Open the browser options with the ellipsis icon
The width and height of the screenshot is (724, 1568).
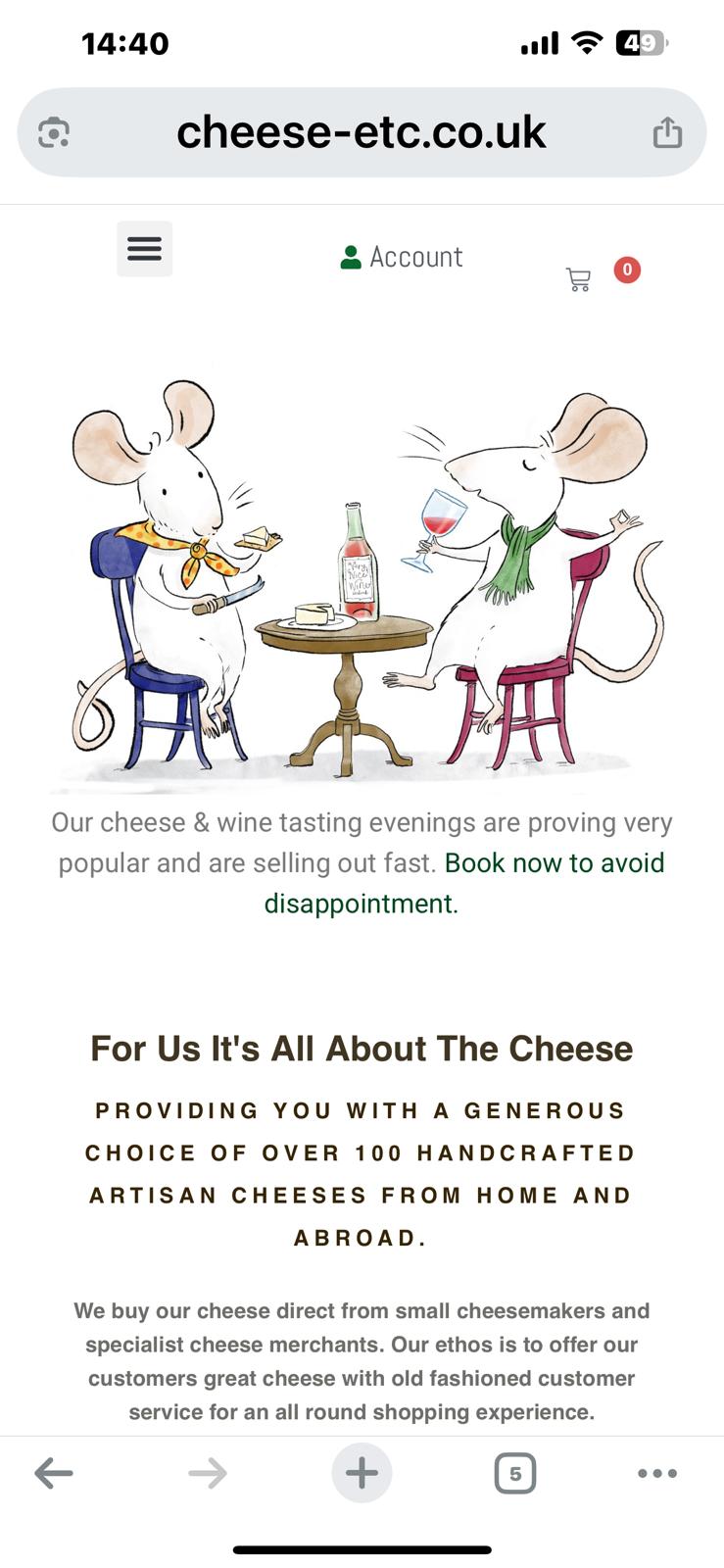(x=657, y=1472)
